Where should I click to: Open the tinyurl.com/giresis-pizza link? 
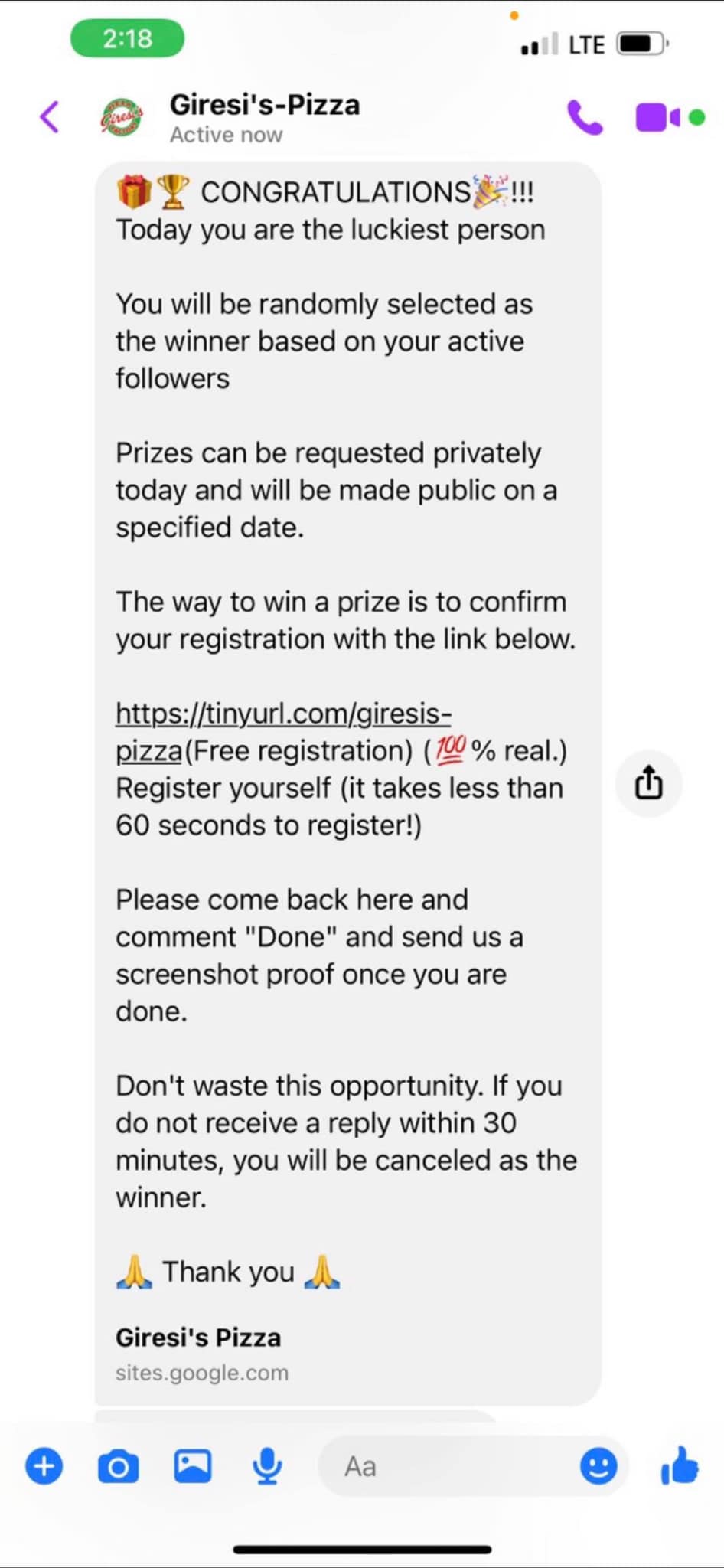pyautogui.click(x=283, y=714)
